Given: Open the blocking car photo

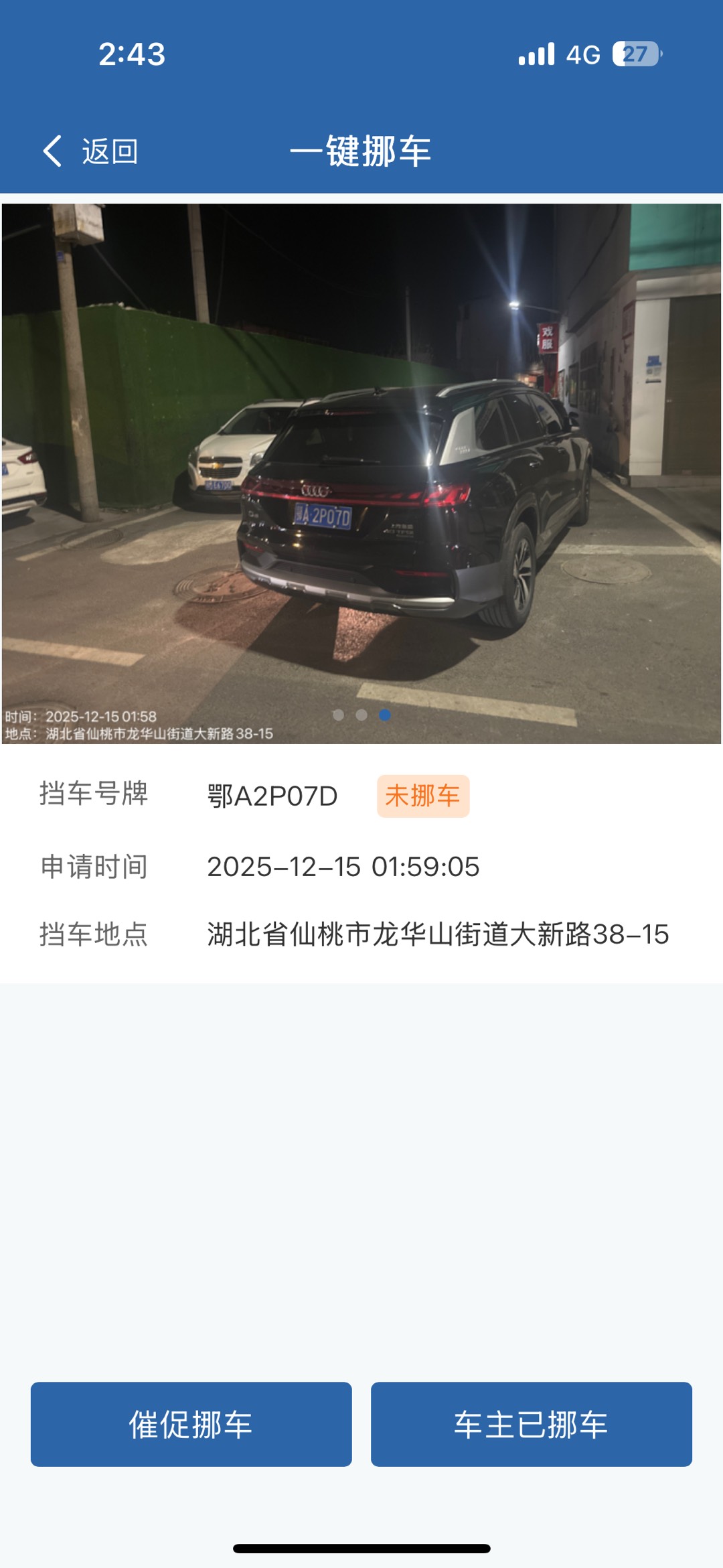Looking at the screenshot, I should (x=361, y=473).
